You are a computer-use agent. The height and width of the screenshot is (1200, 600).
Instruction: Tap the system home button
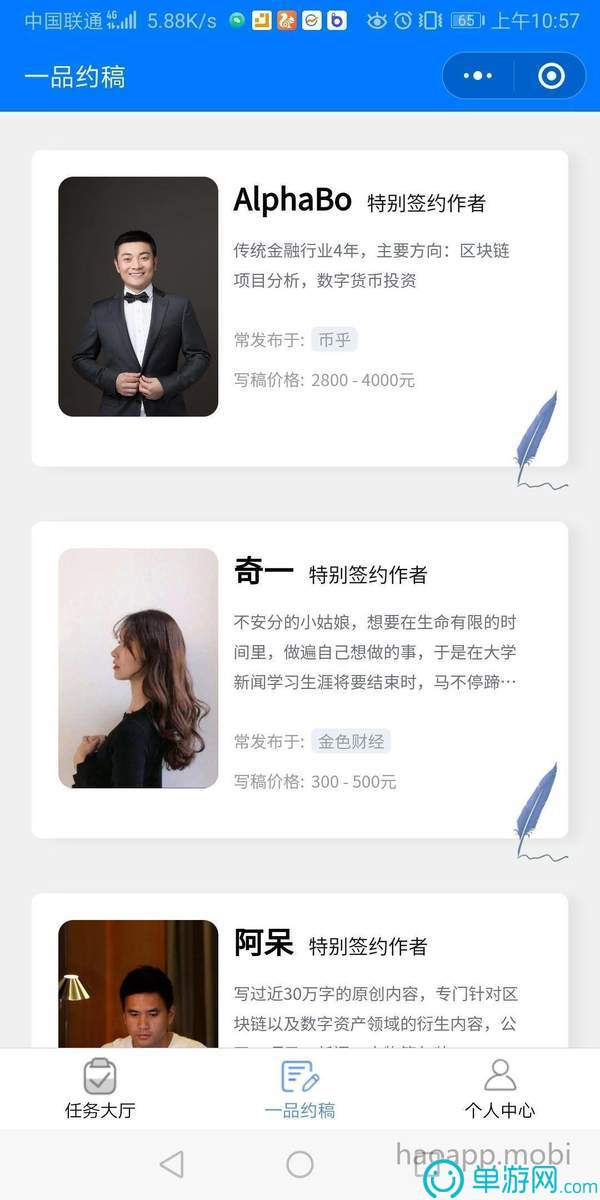click(300, 1164)
